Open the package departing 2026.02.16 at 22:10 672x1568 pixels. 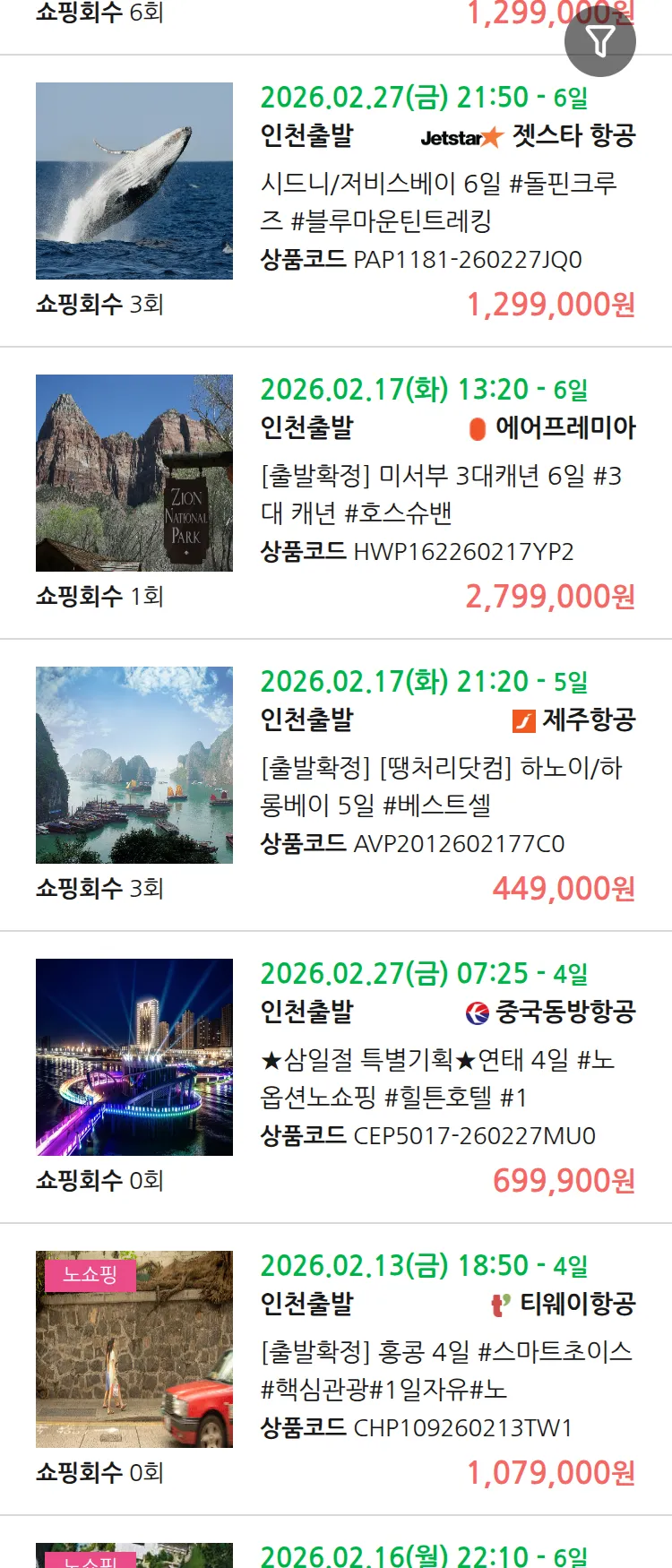tap(424, 1556)
